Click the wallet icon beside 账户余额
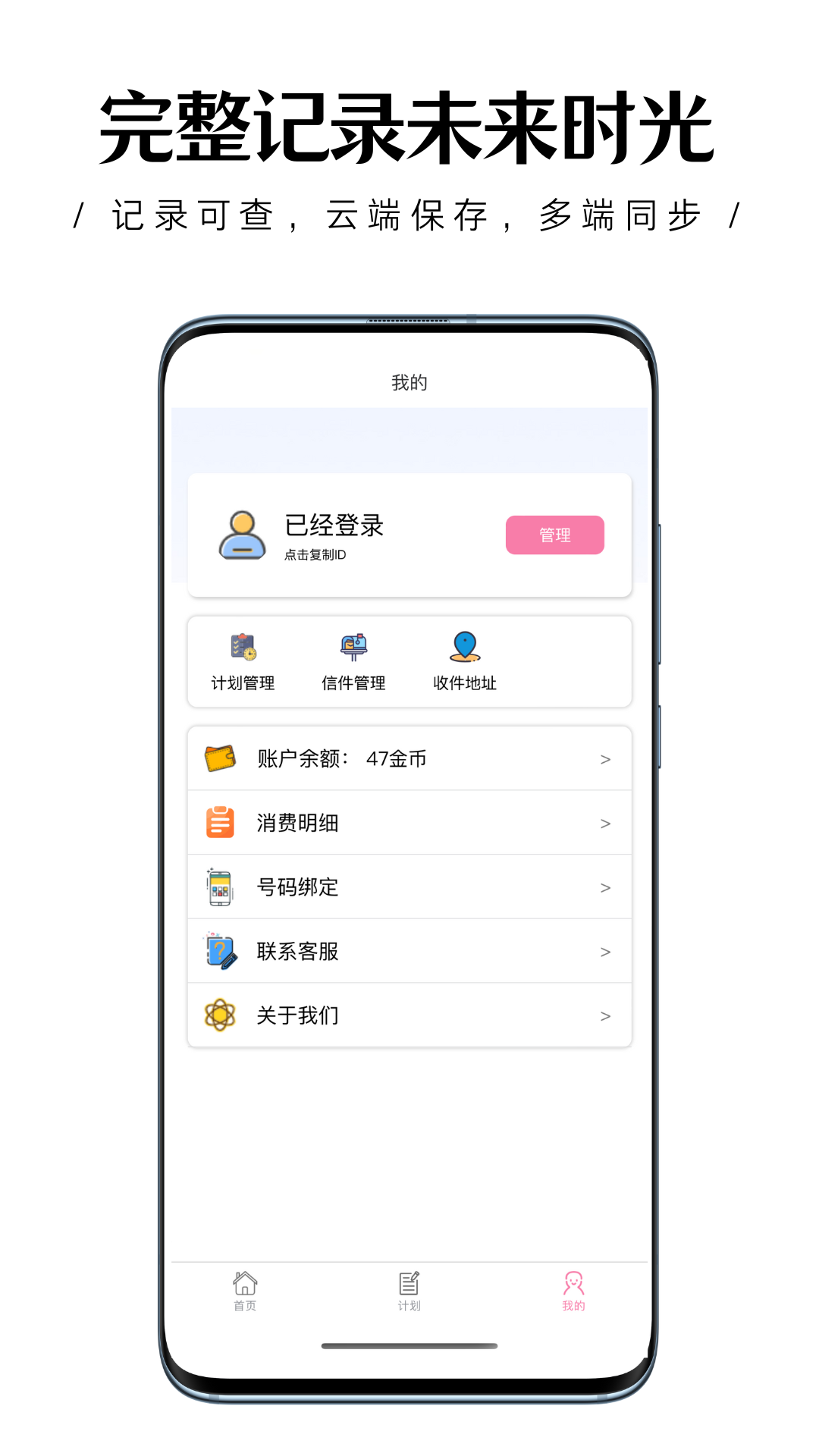Screen dimensions: 819x1456 pos(221,758)
